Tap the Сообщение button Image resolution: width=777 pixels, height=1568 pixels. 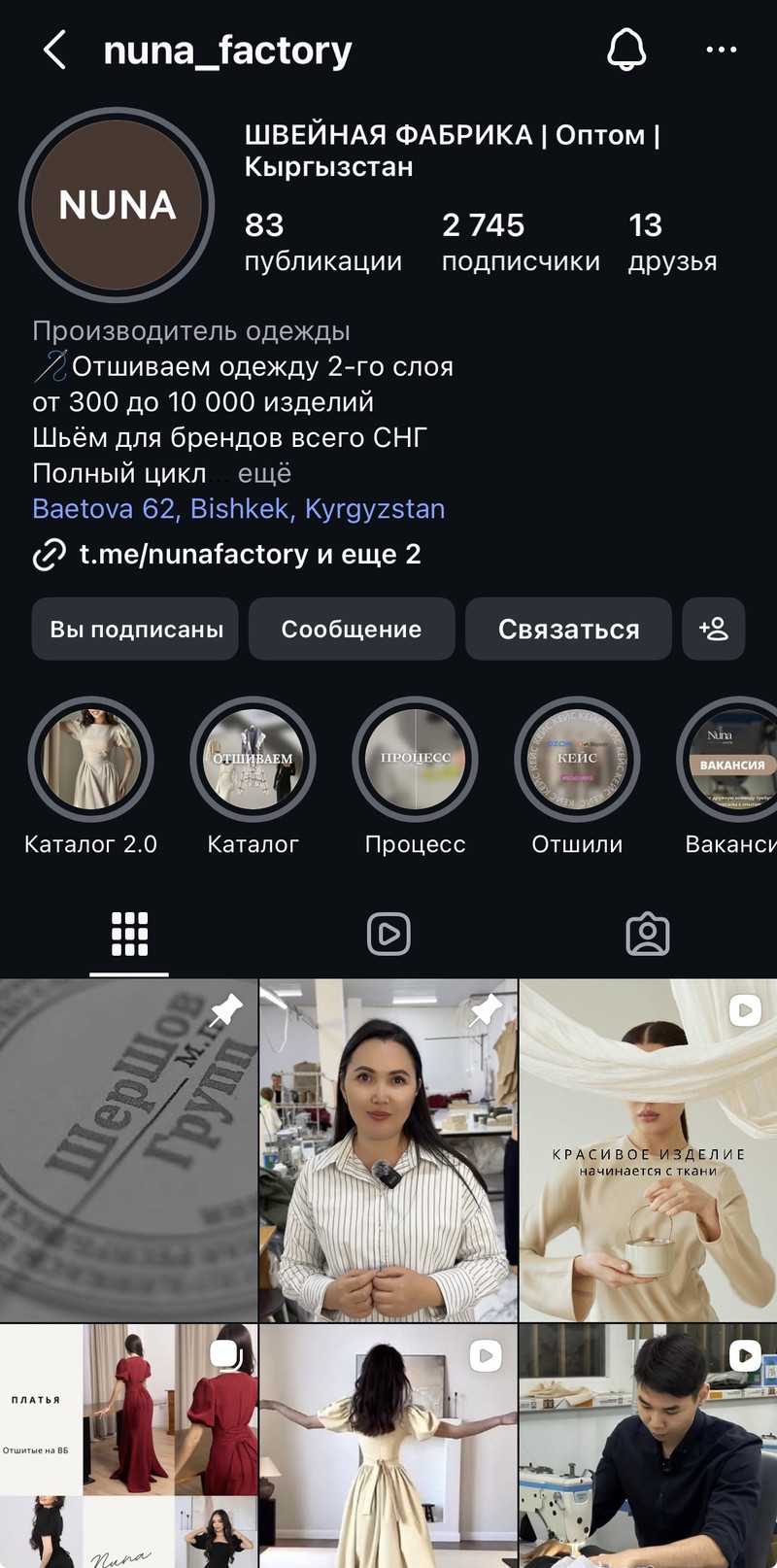pyautogui.click(x=352, y=630)
